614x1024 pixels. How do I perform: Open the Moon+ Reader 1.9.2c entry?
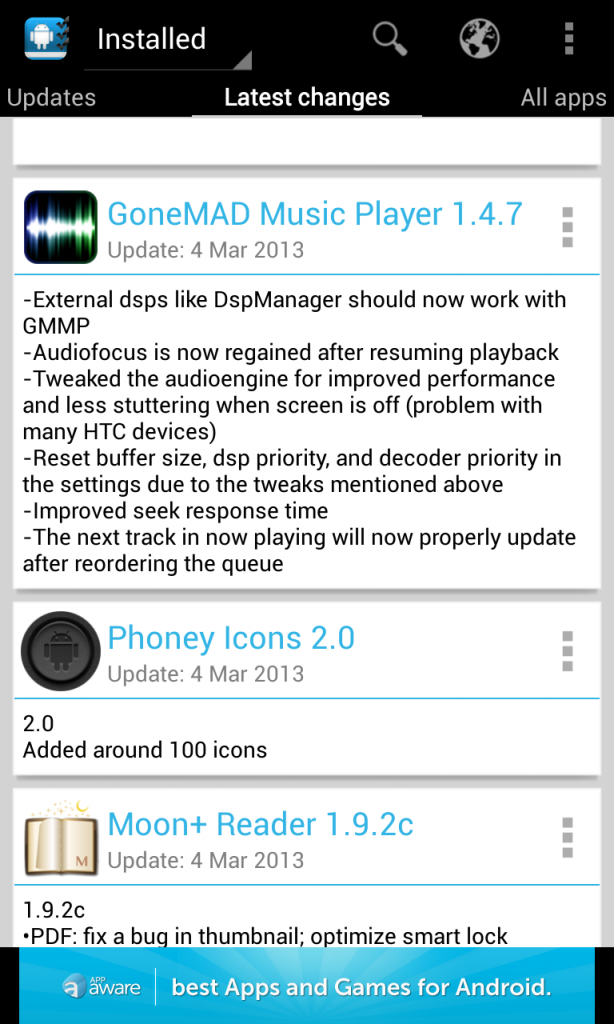click(x=260, y=824)
